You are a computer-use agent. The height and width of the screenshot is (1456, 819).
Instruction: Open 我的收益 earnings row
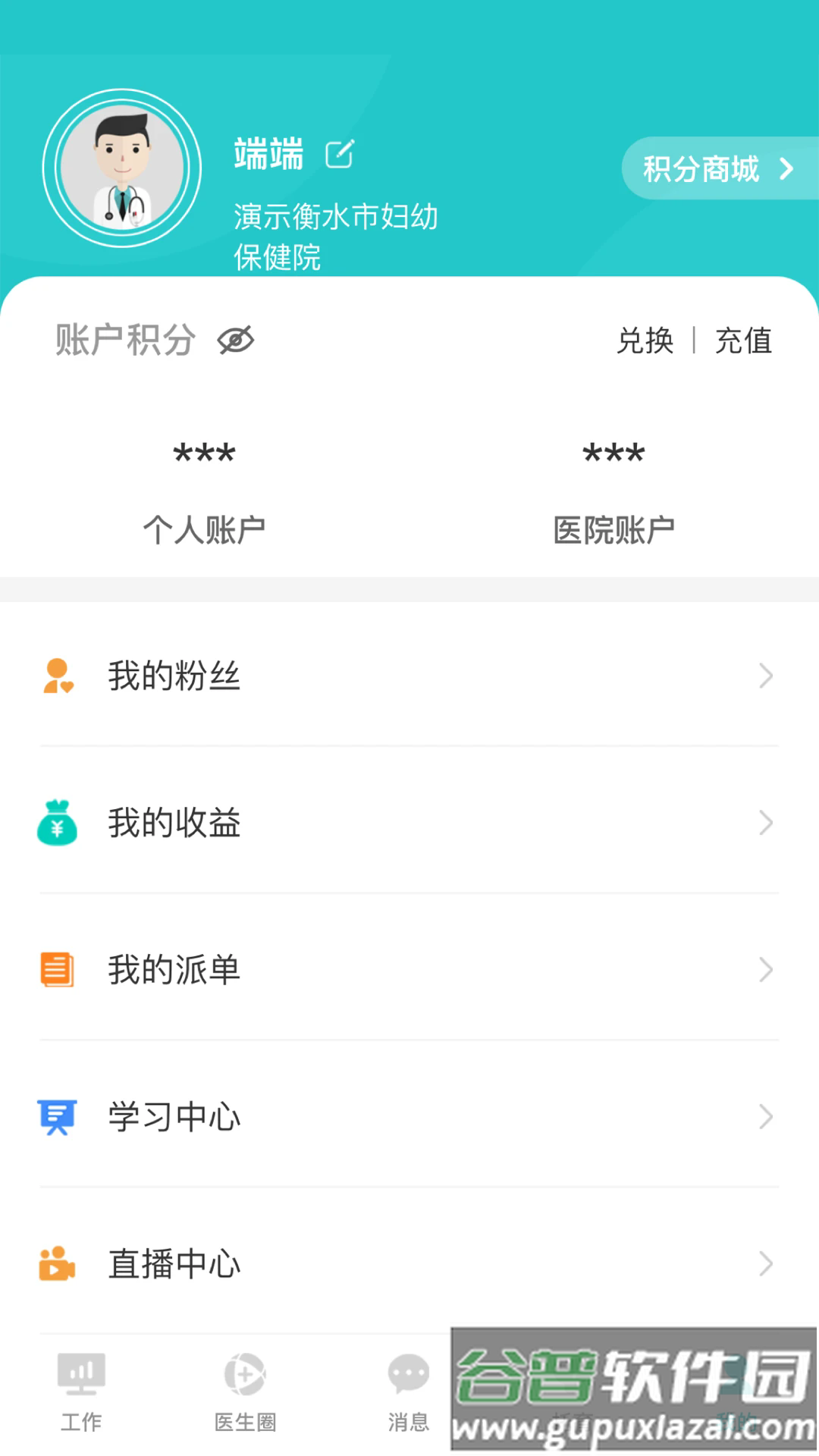409,823
